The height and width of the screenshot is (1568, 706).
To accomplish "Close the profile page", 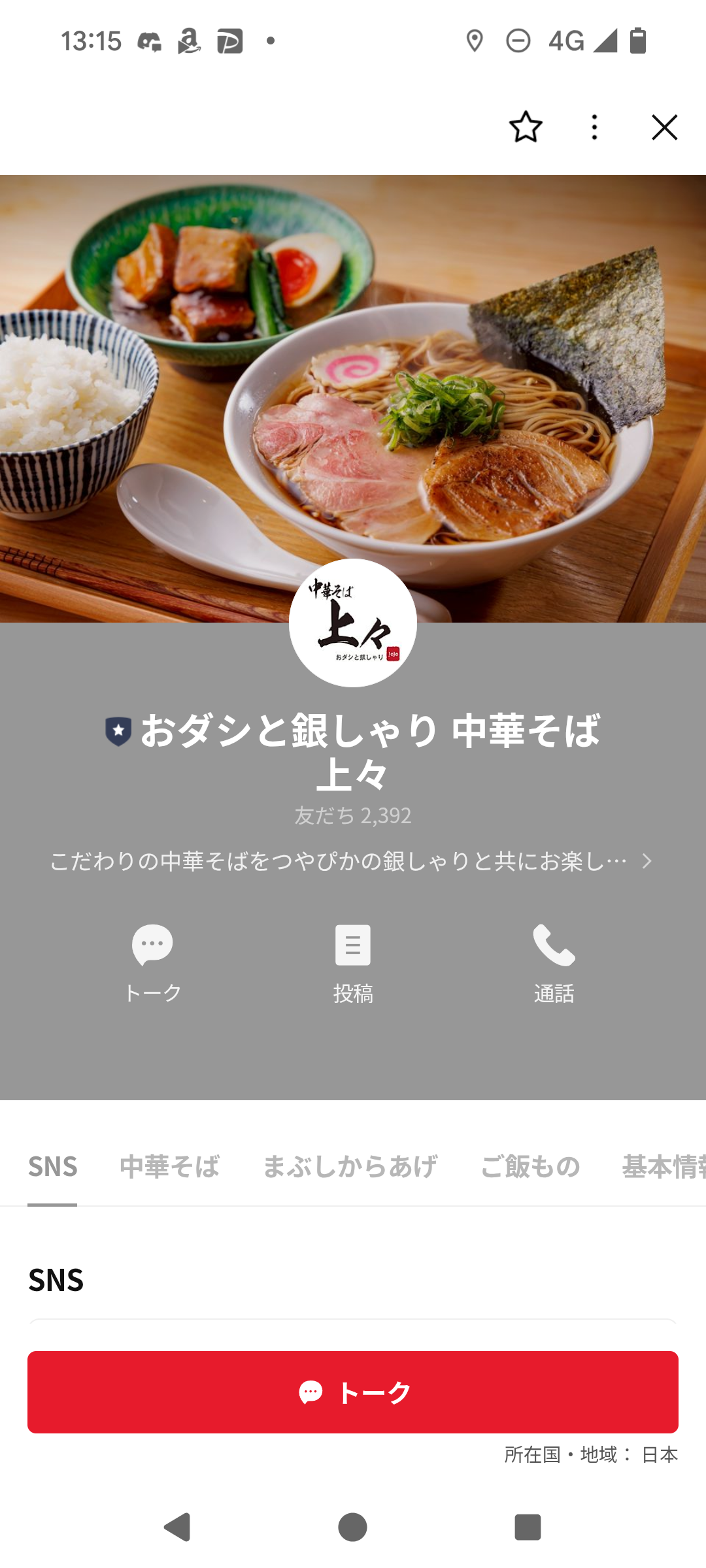I will (664, 127).
